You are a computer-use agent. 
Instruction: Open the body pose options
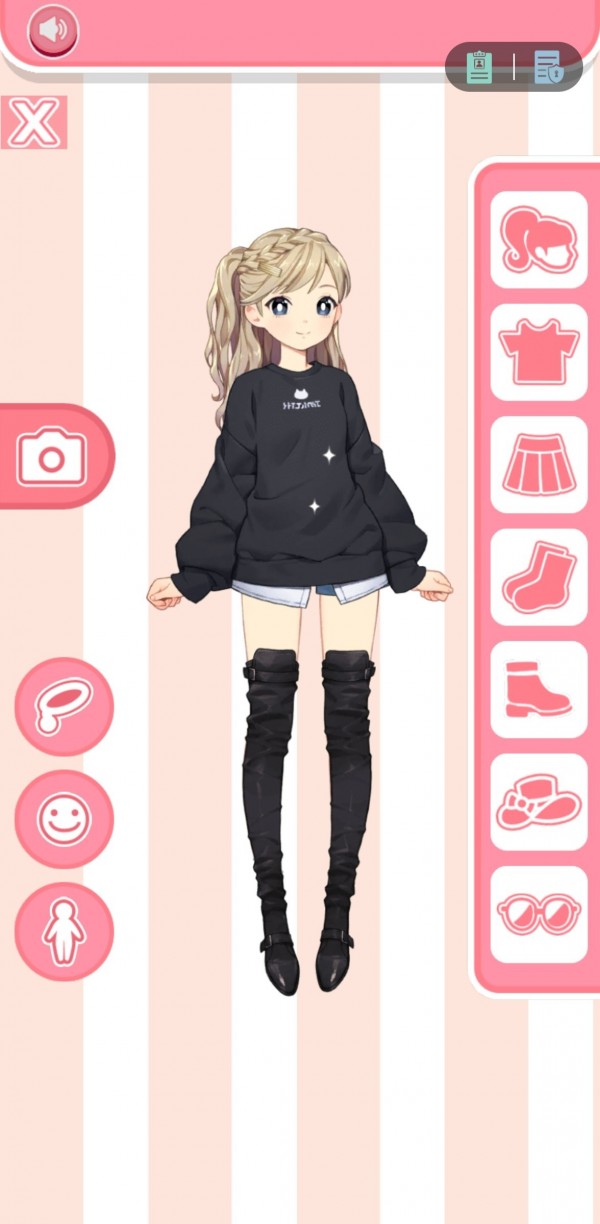click(64, 931)
